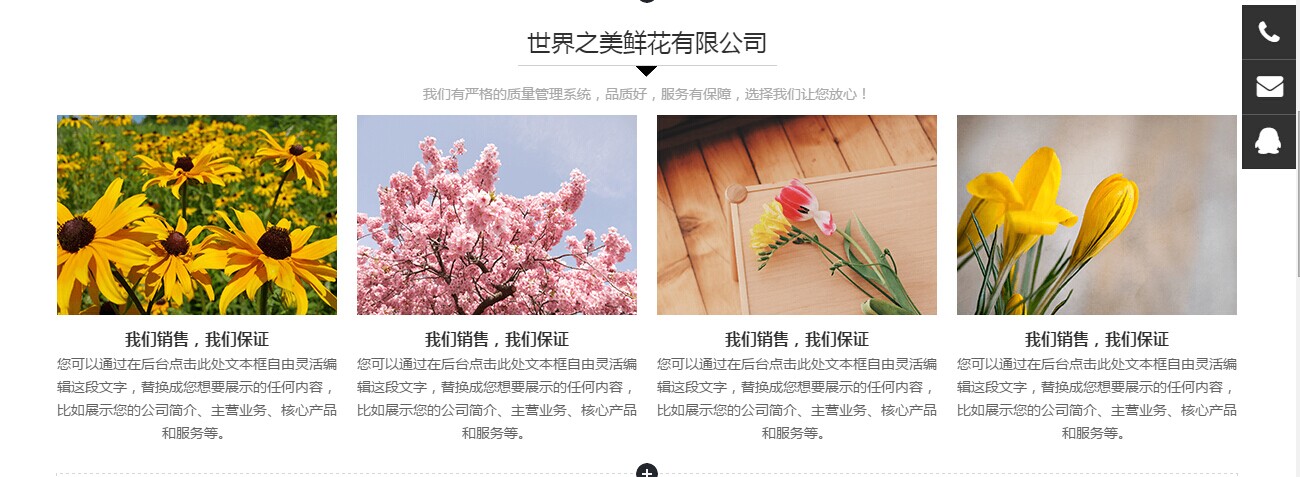Open the phone contact icon

point(1269,32)
